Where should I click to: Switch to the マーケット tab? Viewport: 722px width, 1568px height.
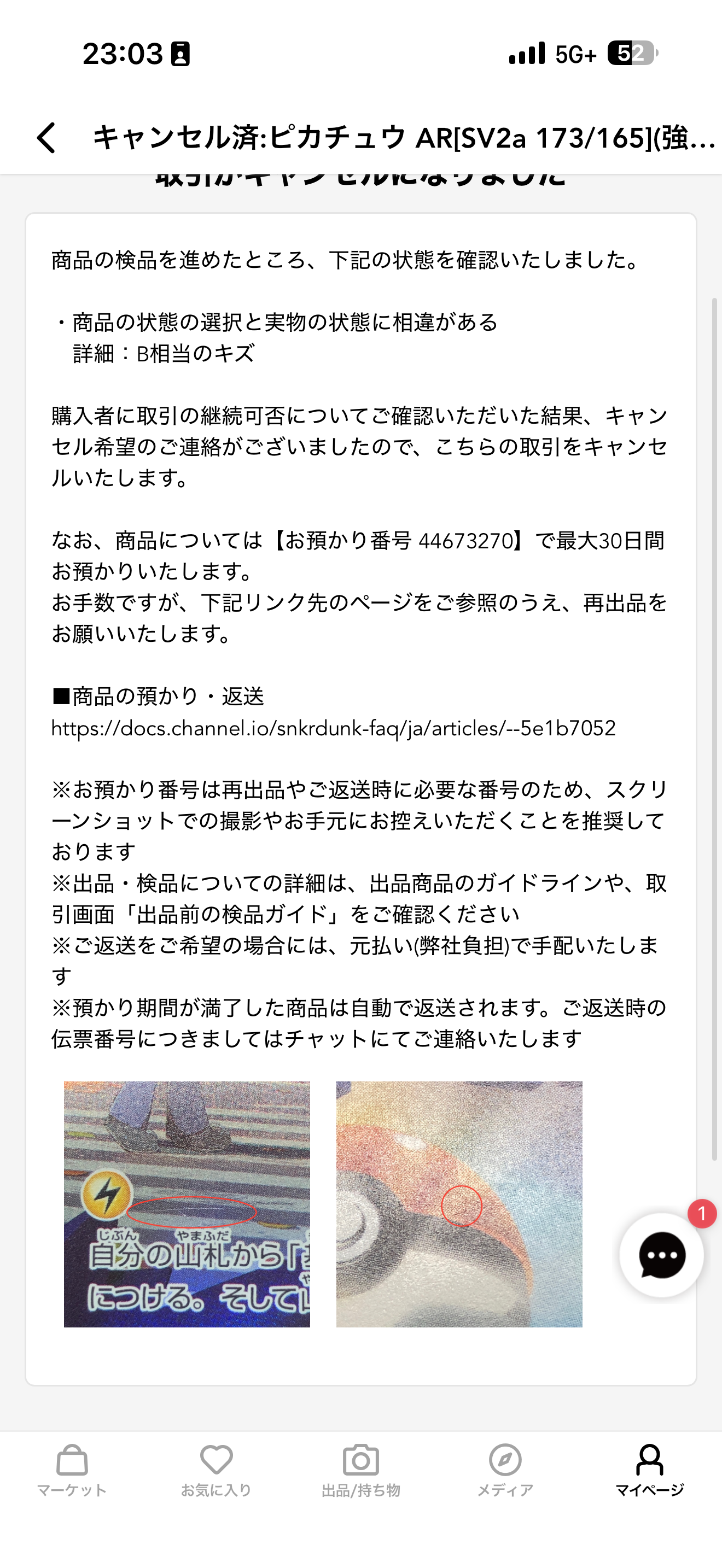72,1470
